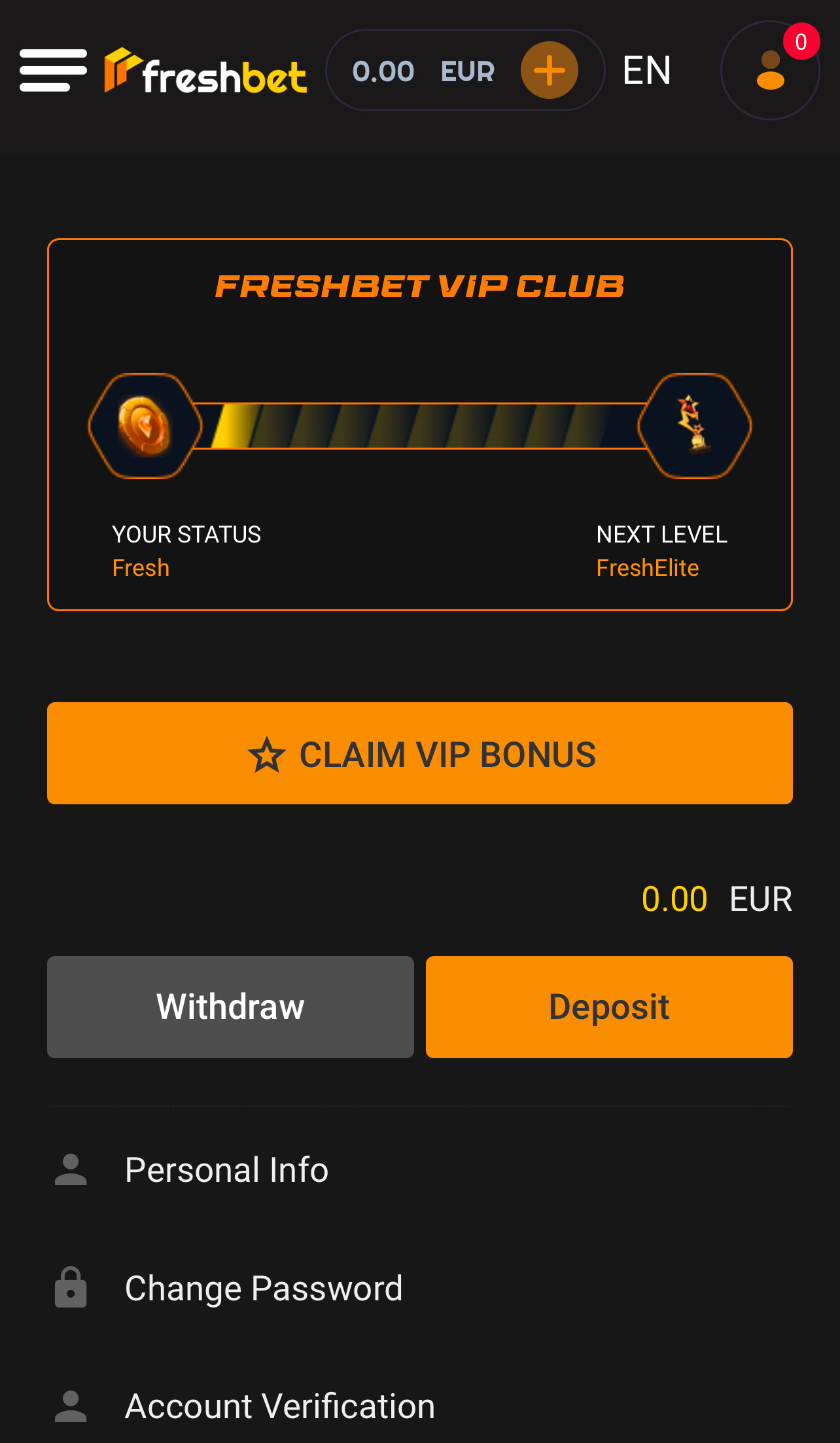840x1443 pixels.
Task: Open the profile avatar icon
Action: coord(770,70)
